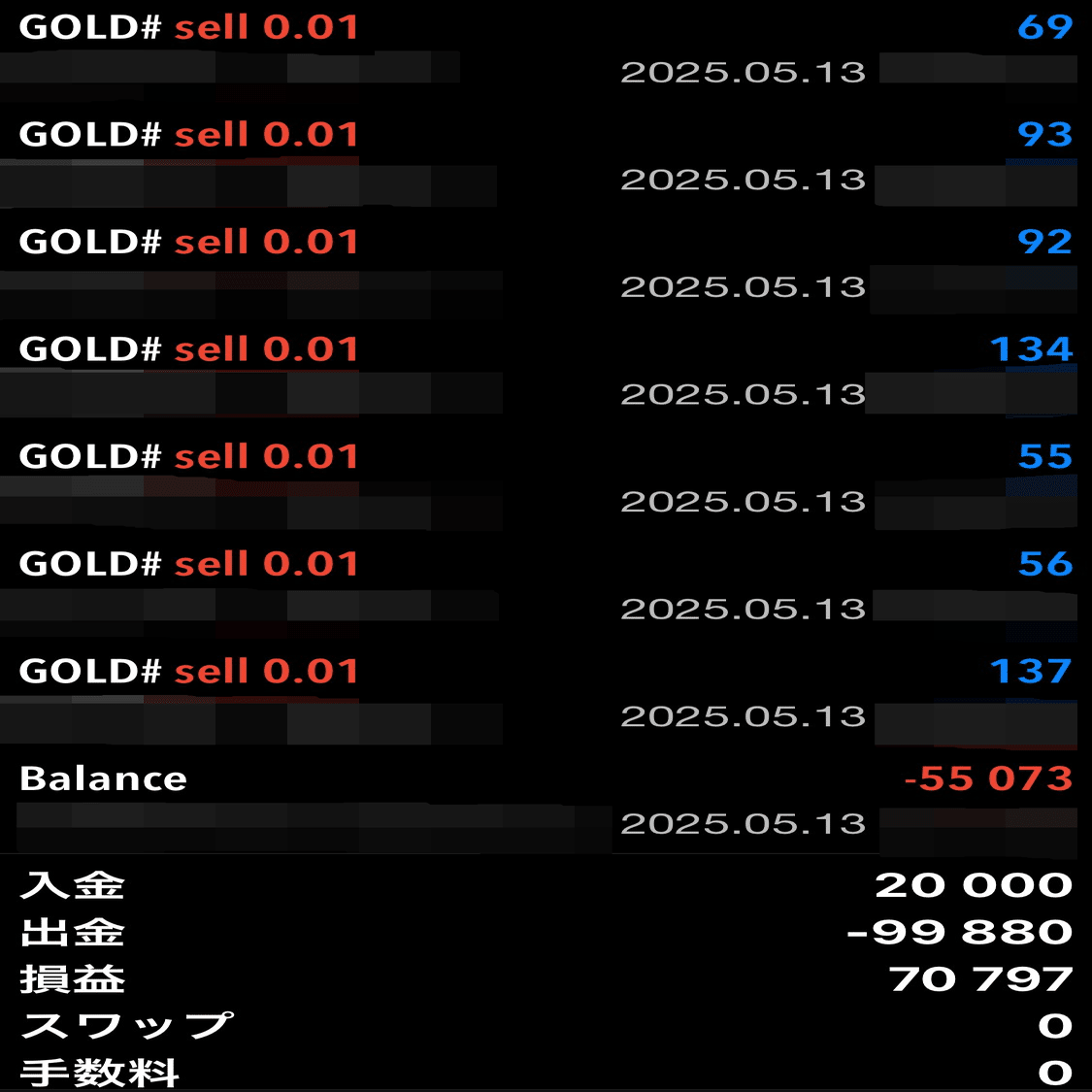1092x1092 pixels.
Task: Tap the GOLD# sell trade with profit 92
Action: click(546, 263)
